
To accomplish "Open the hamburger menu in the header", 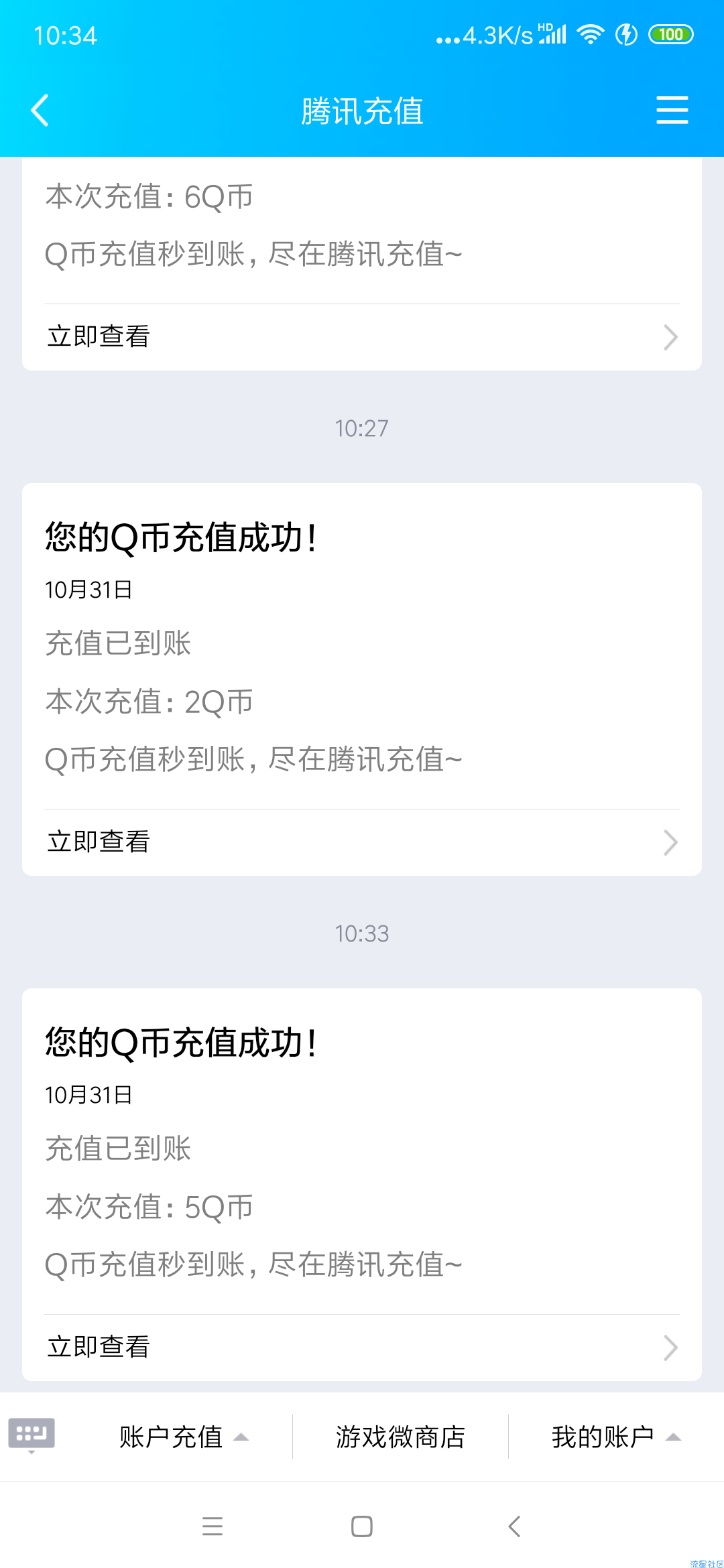I will coord(672,110).
